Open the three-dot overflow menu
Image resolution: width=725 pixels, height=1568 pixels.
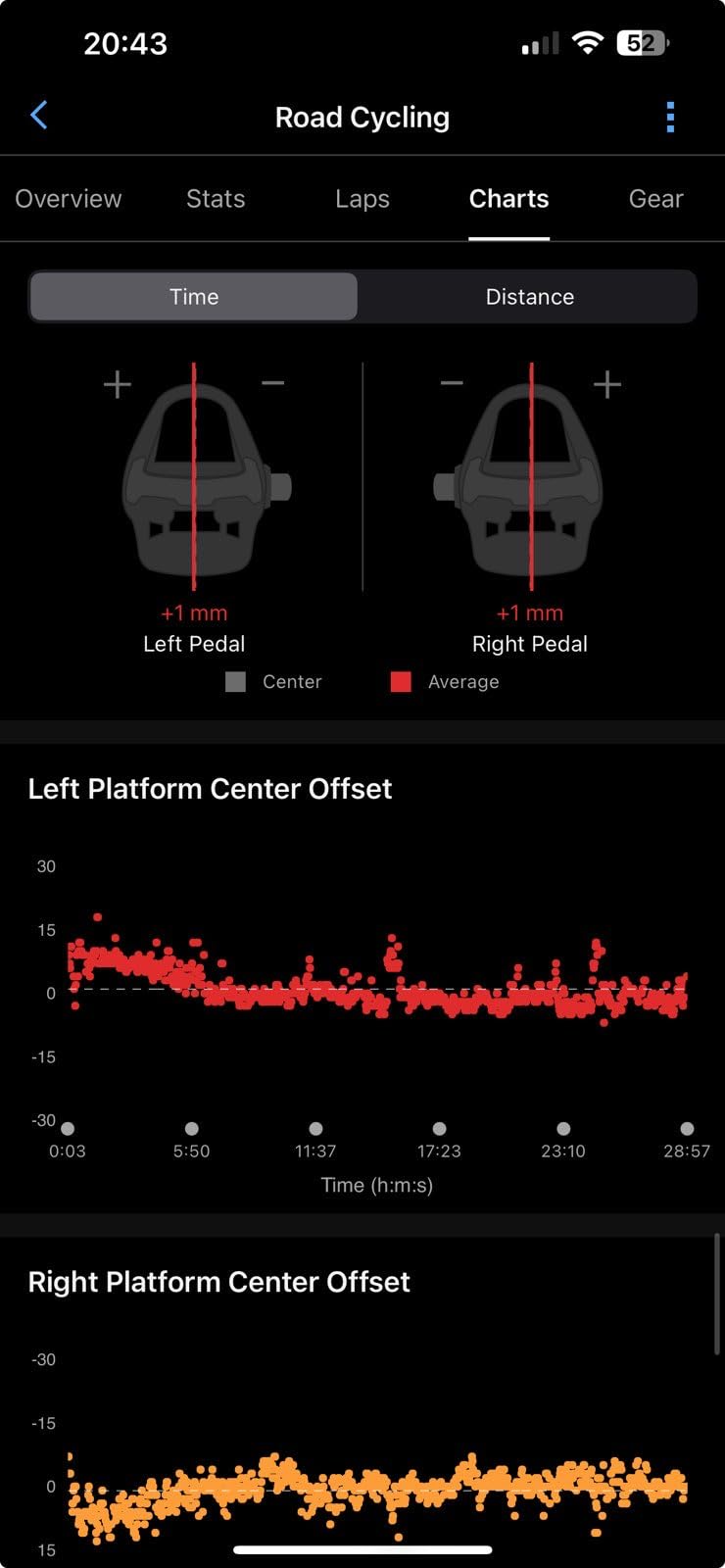[670, 117]
